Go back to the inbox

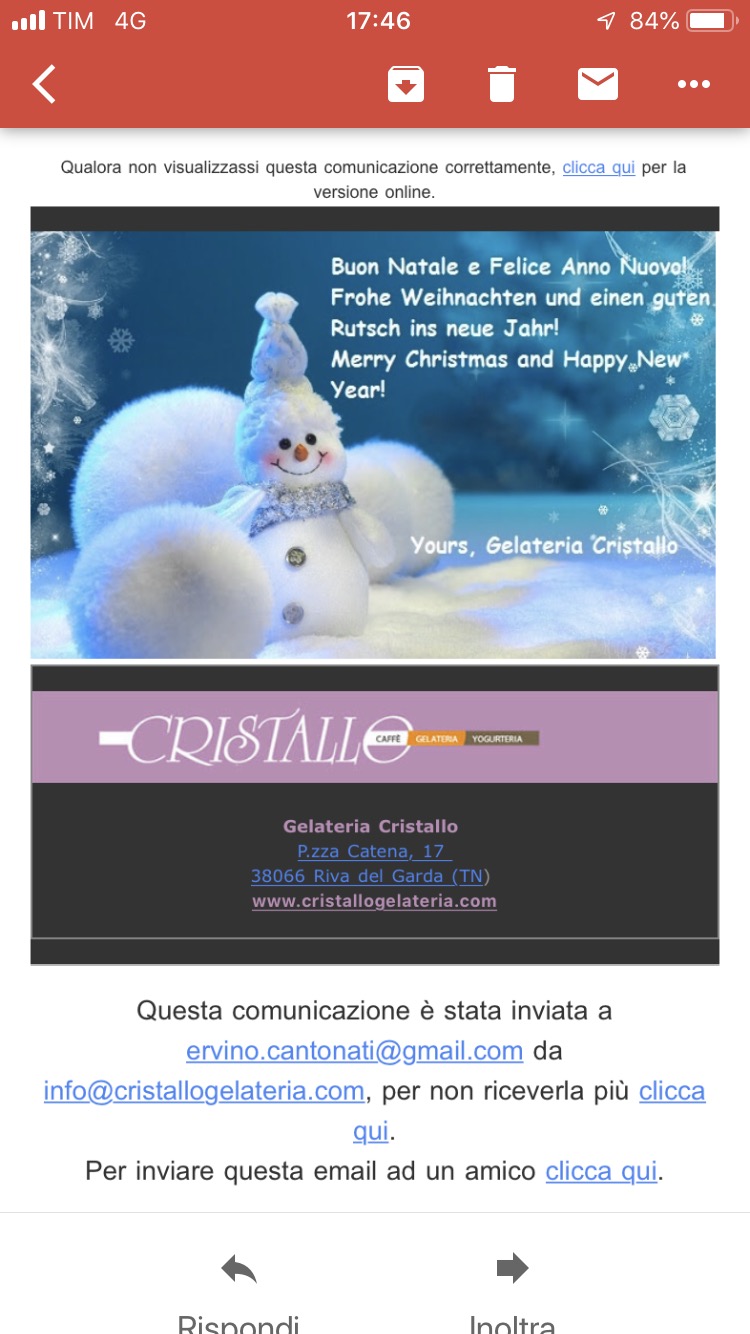[x=44, y=84]
